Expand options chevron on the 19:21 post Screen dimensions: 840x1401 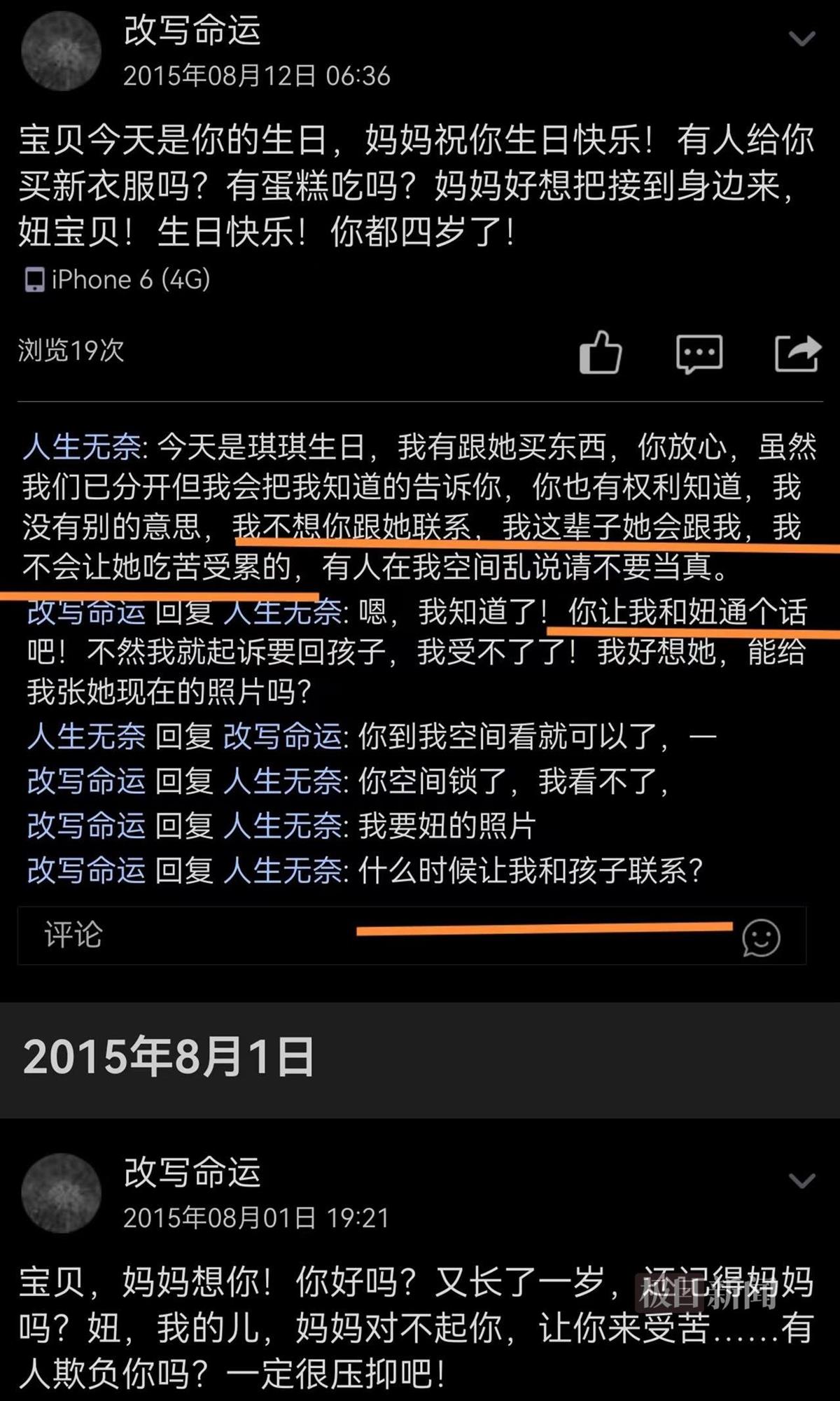click(801, 1181)
